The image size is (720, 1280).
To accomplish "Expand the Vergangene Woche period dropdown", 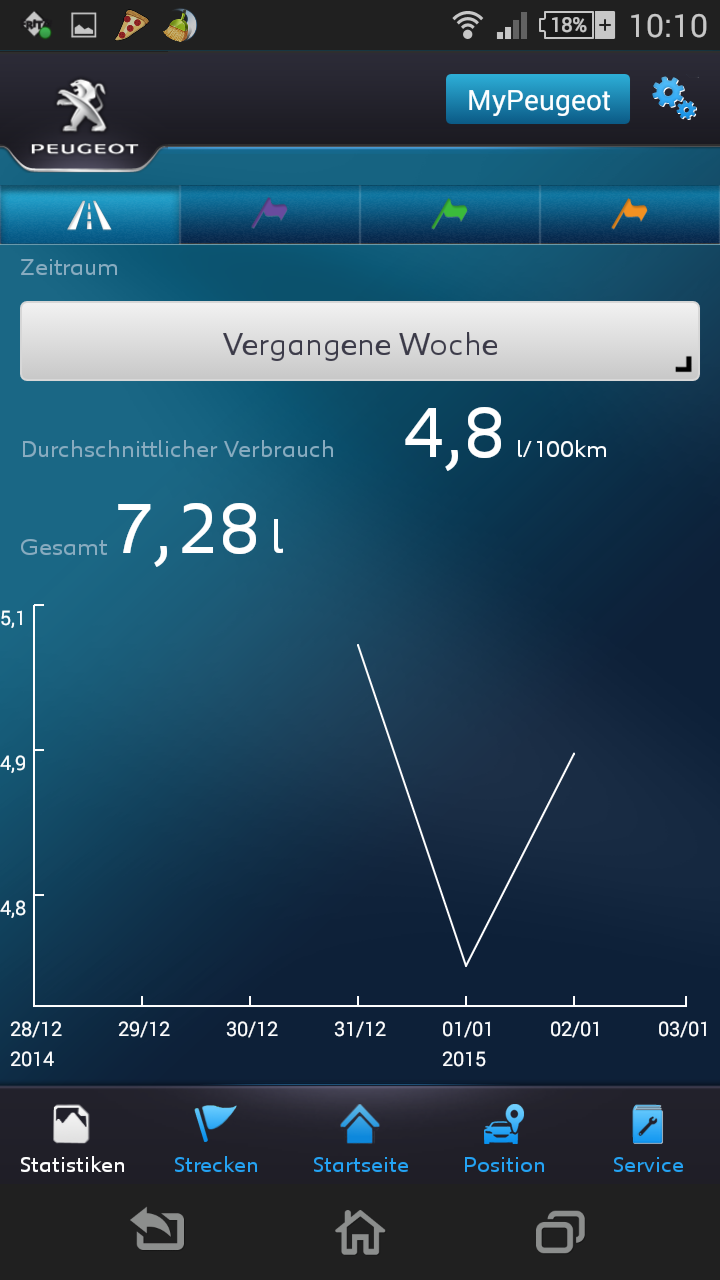I will (360, 343).
